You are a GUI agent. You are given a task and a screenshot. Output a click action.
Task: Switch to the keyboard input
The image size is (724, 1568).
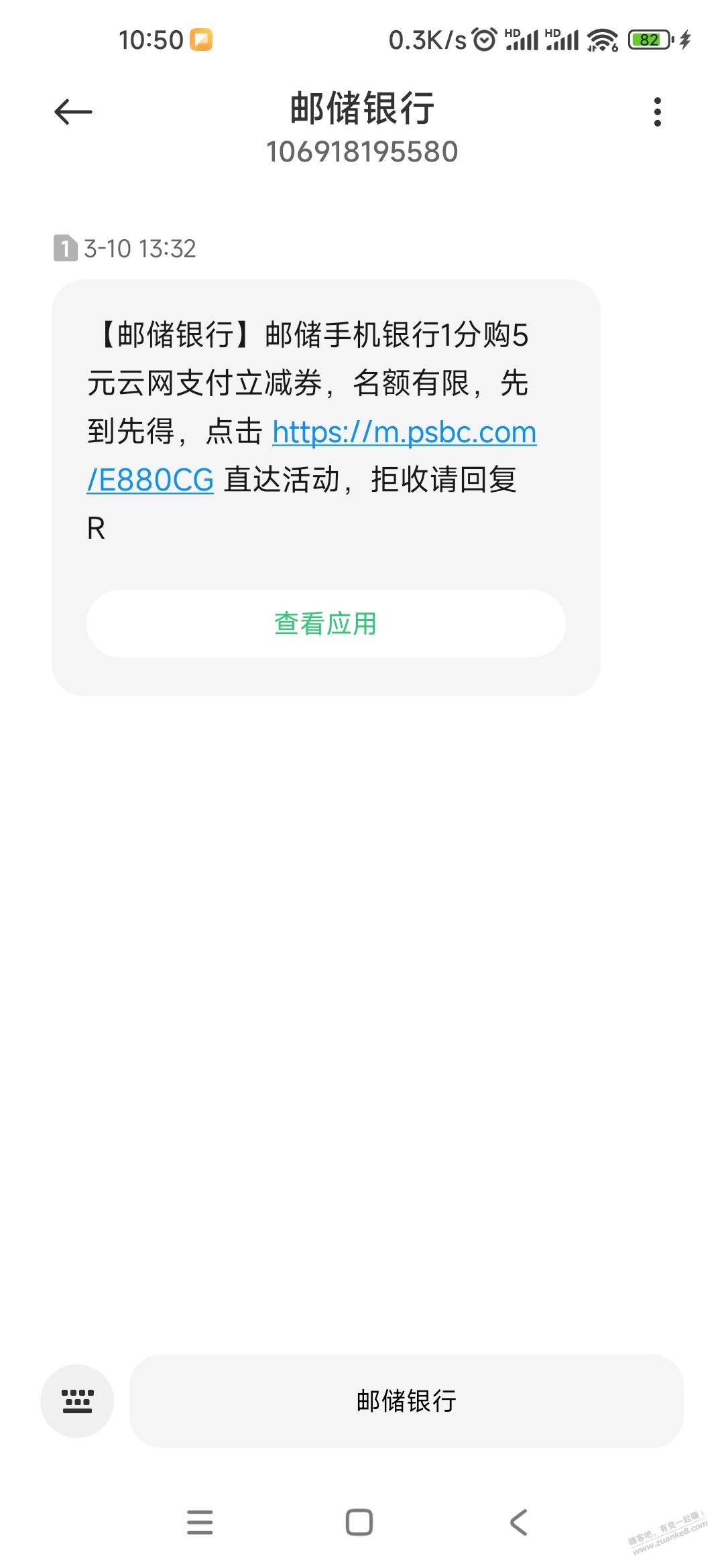tap(77, 1400)
